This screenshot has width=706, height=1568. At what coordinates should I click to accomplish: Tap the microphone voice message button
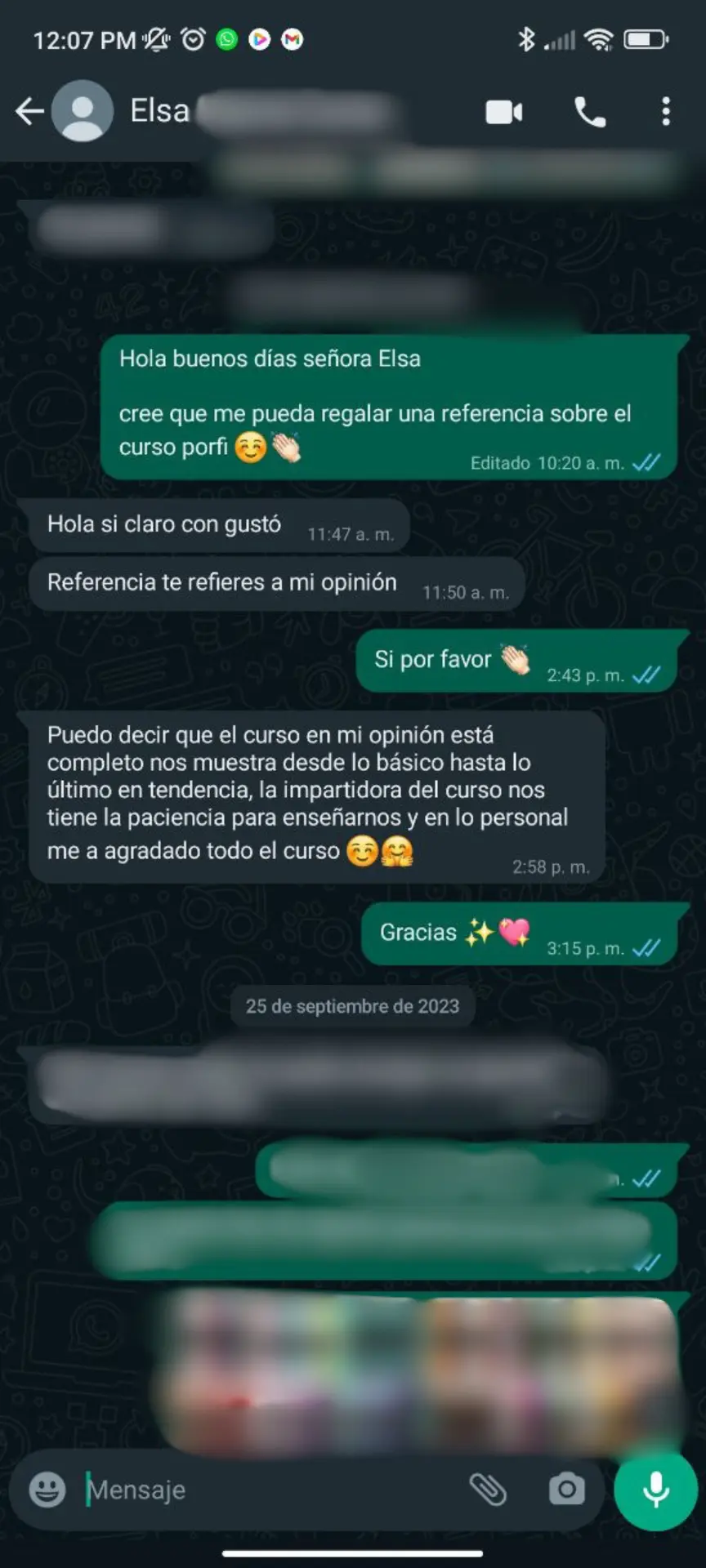(x=655, y=1490)
